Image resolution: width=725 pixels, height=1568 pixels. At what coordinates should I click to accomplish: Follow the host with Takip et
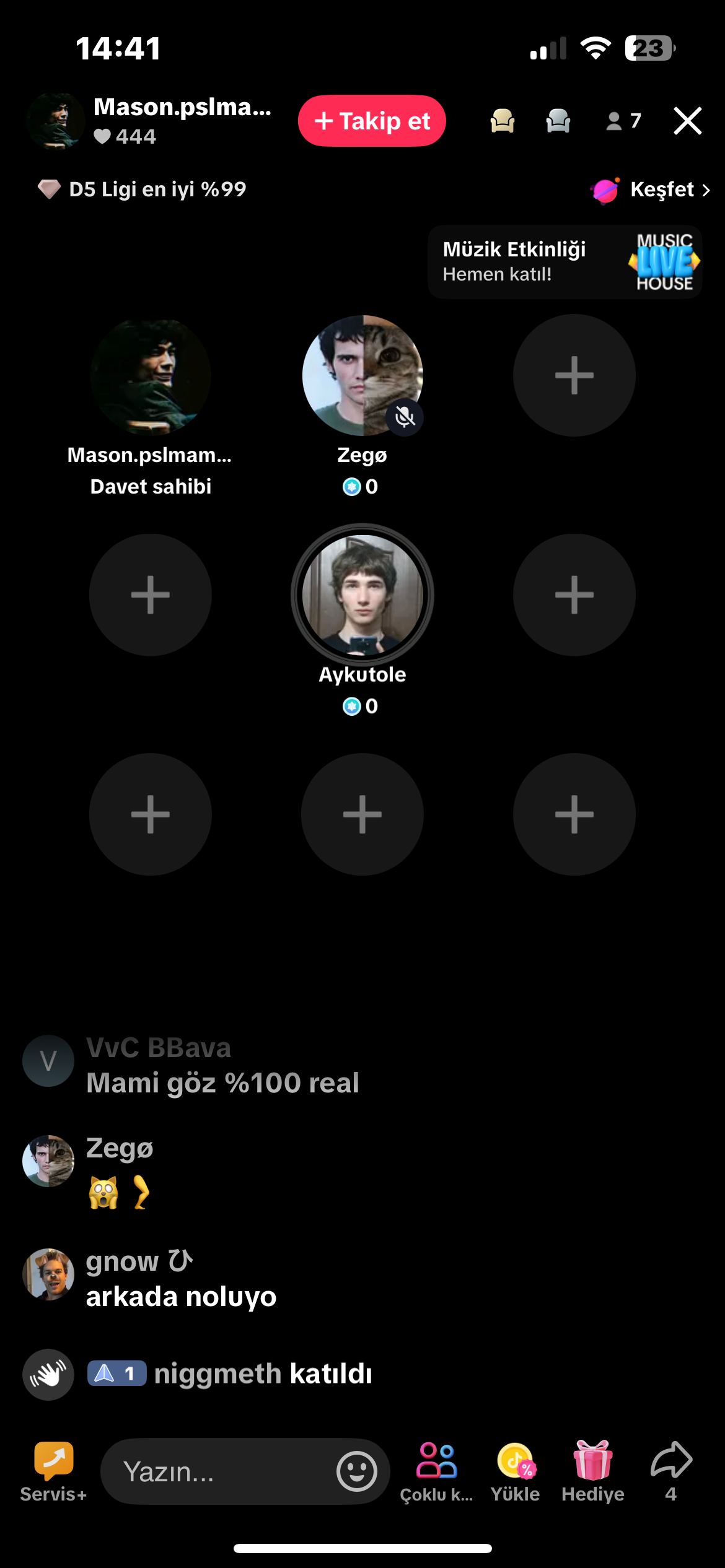tap(372, 121)
